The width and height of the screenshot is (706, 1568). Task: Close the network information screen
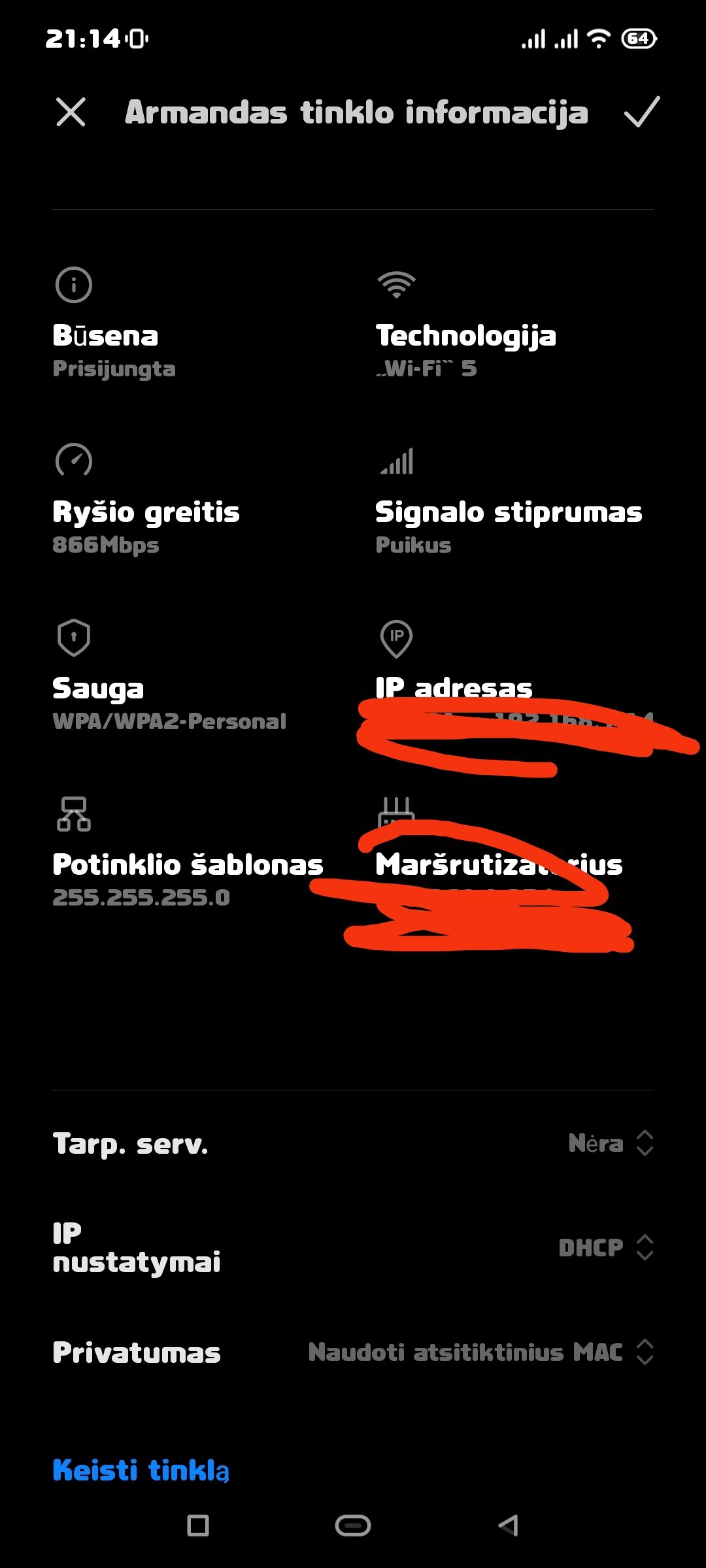(71, 112)
